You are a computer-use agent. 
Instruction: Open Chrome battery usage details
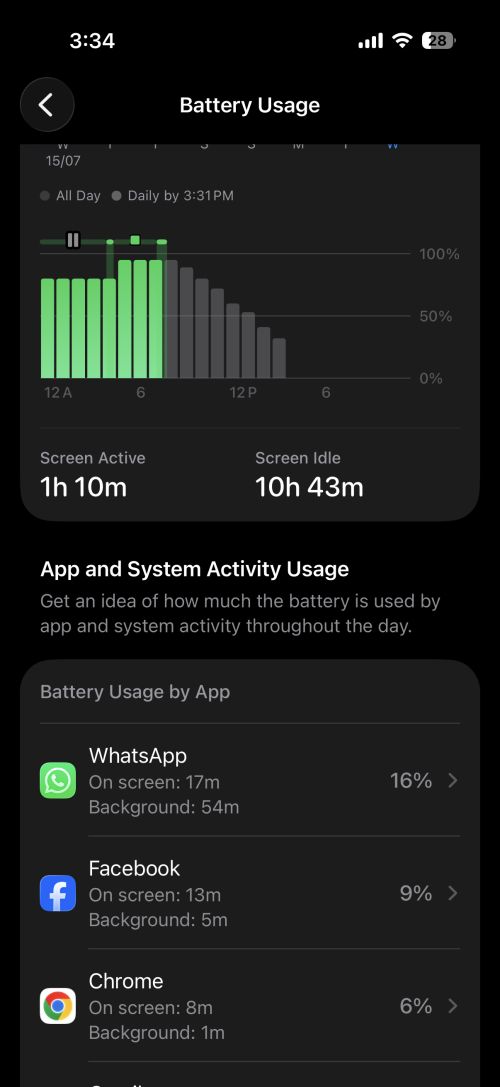click(x=250, y=1006)
